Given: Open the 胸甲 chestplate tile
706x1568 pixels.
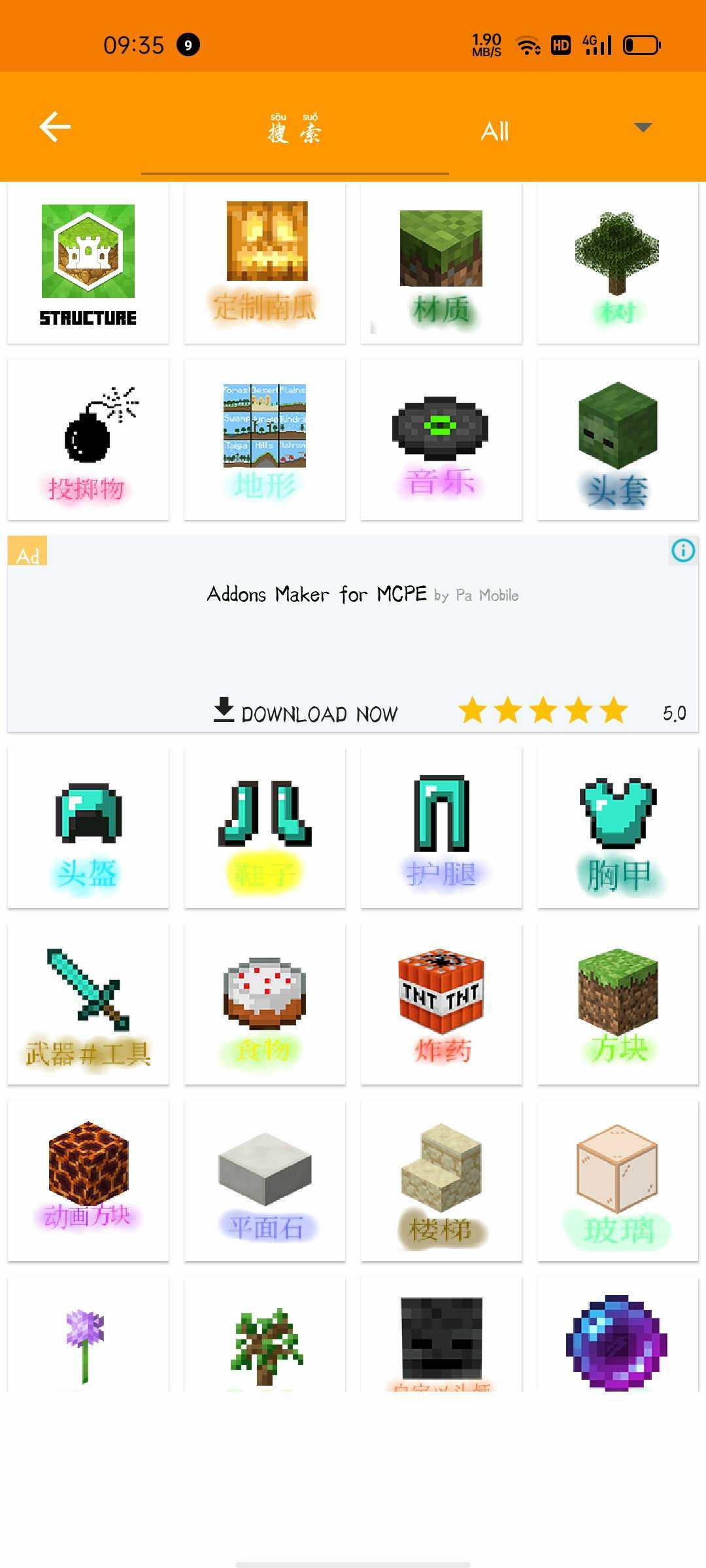Looking at the screenshot, I should [x=618, y=828].
